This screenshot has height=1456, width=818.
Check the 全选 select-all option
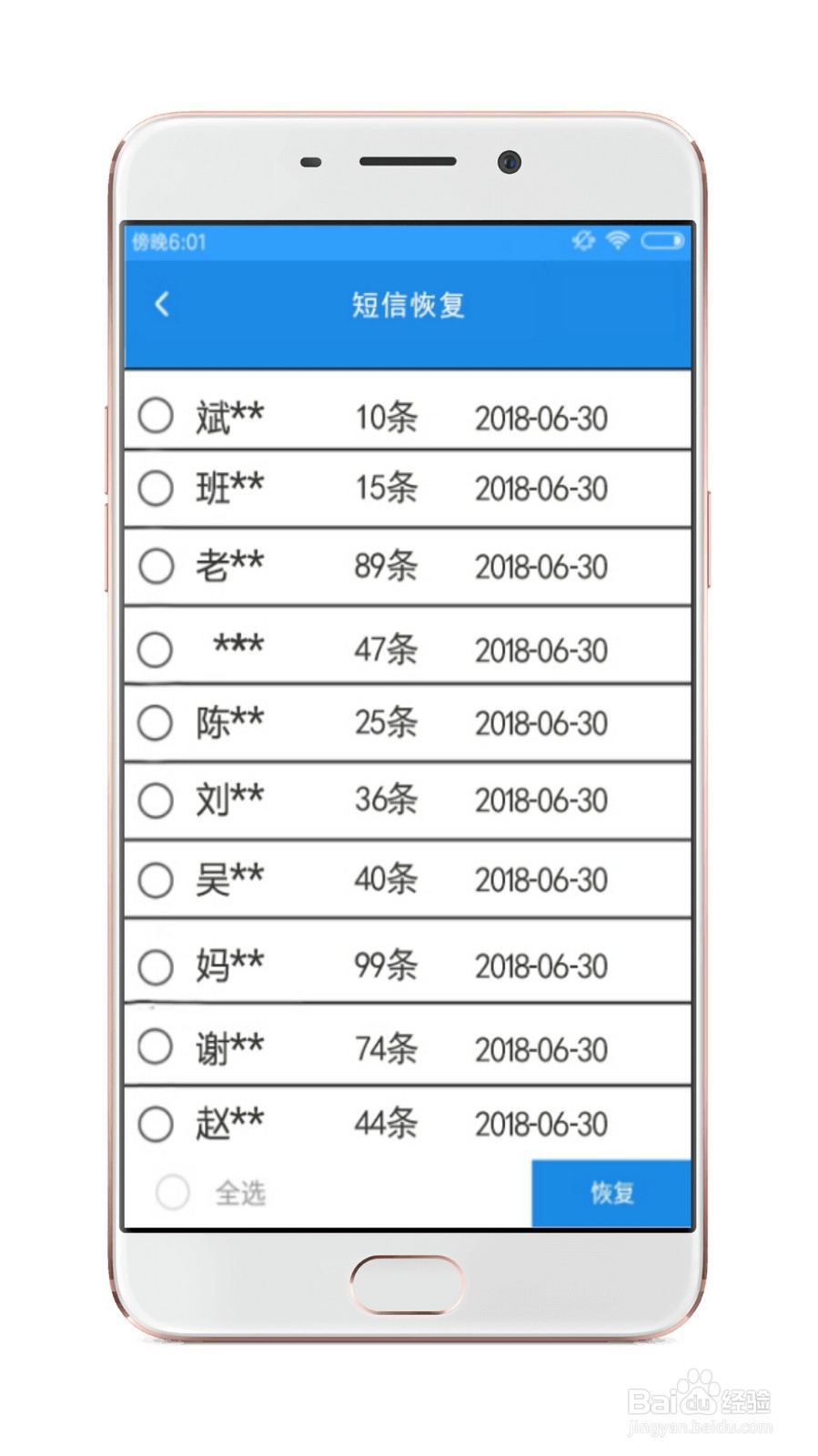171,1192
